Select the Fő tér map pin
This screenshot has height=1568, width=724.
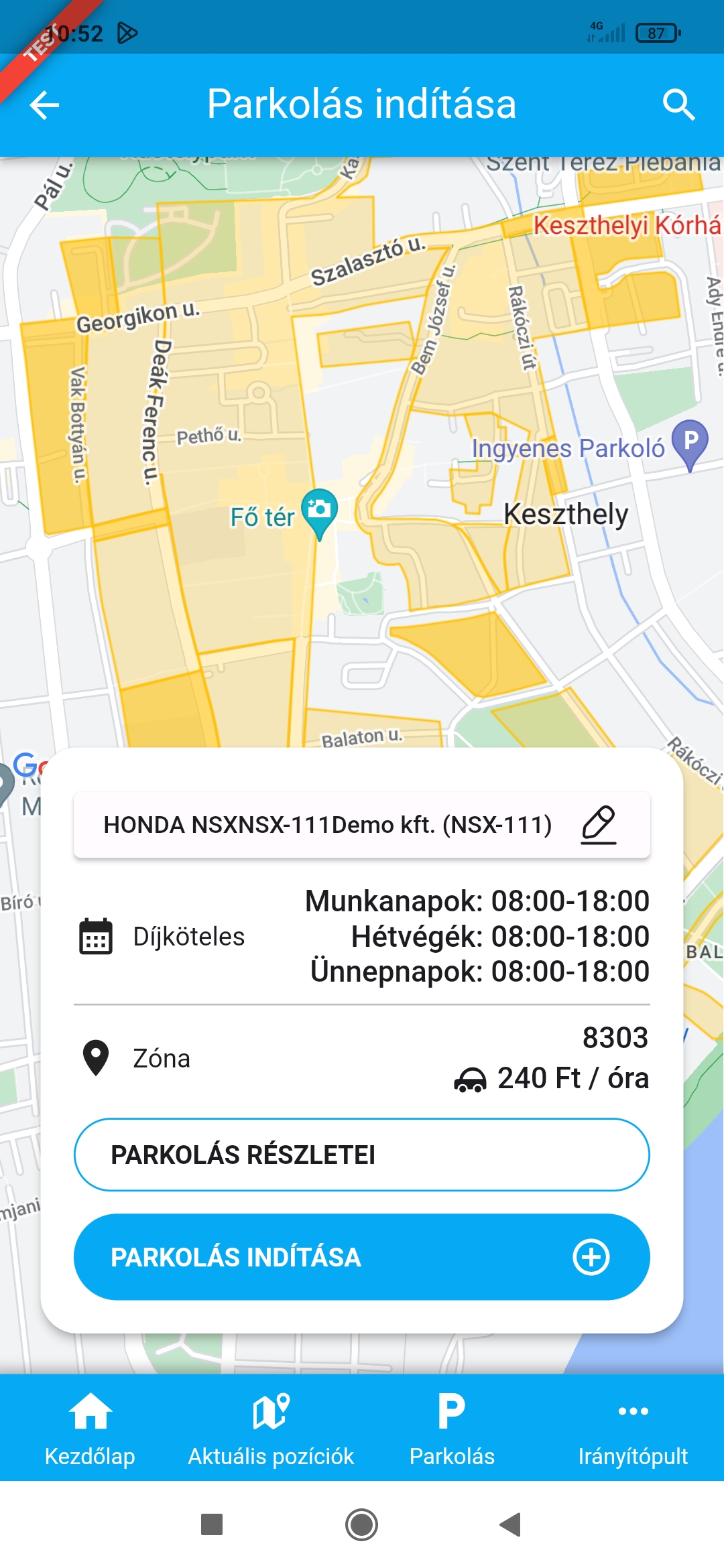tap(319, 512)
